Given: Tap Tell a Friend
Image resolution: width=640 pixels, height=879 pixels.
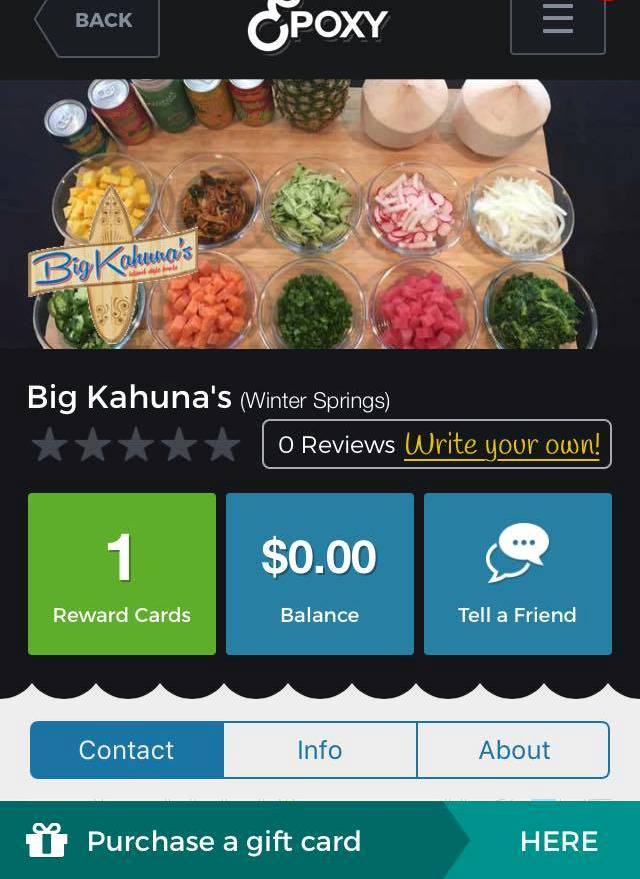Looking at the screenshot, I should tap(517, 574).
